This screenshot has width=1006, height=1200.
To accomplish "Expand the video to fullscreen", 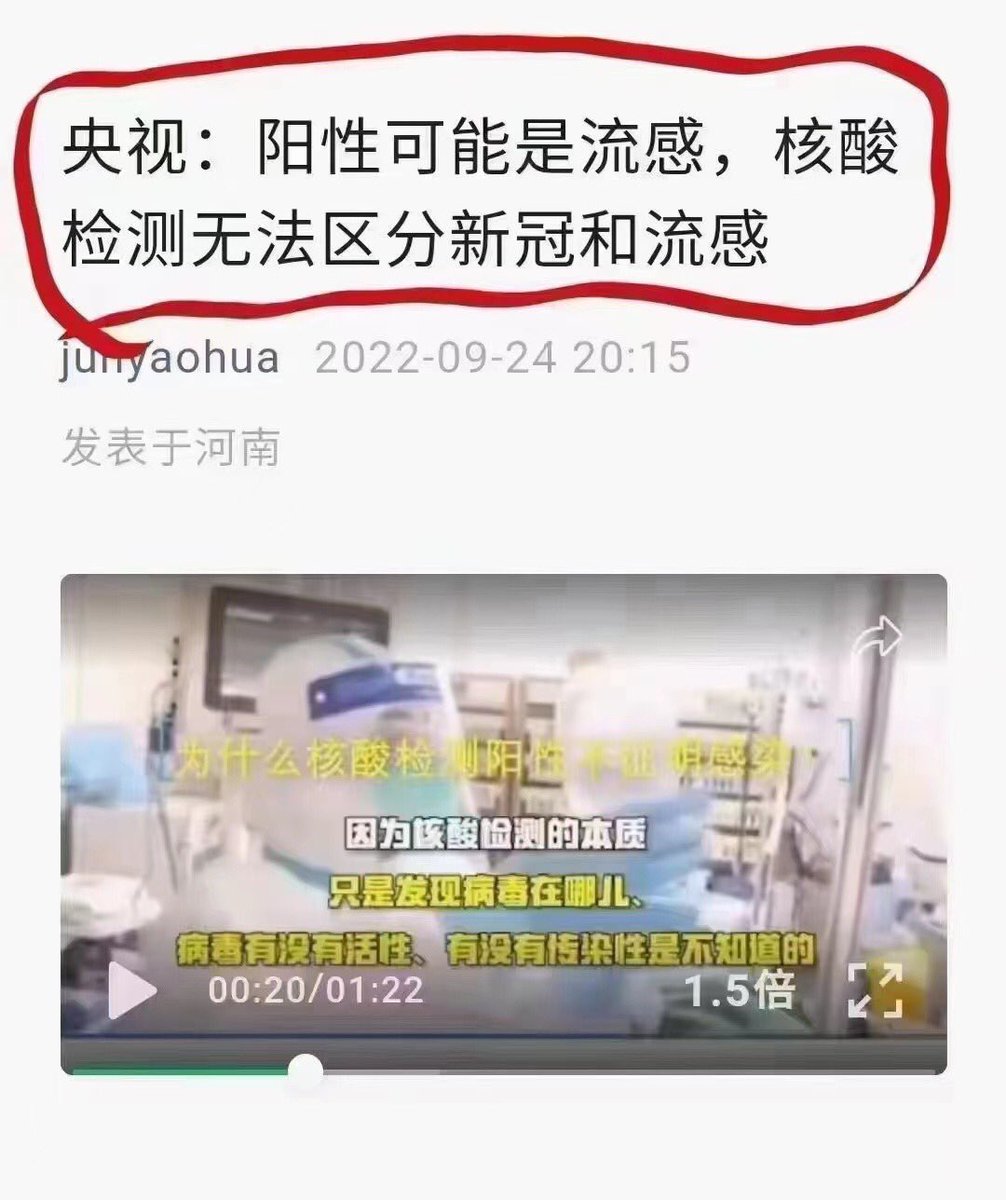I will [x=875, y=990].
